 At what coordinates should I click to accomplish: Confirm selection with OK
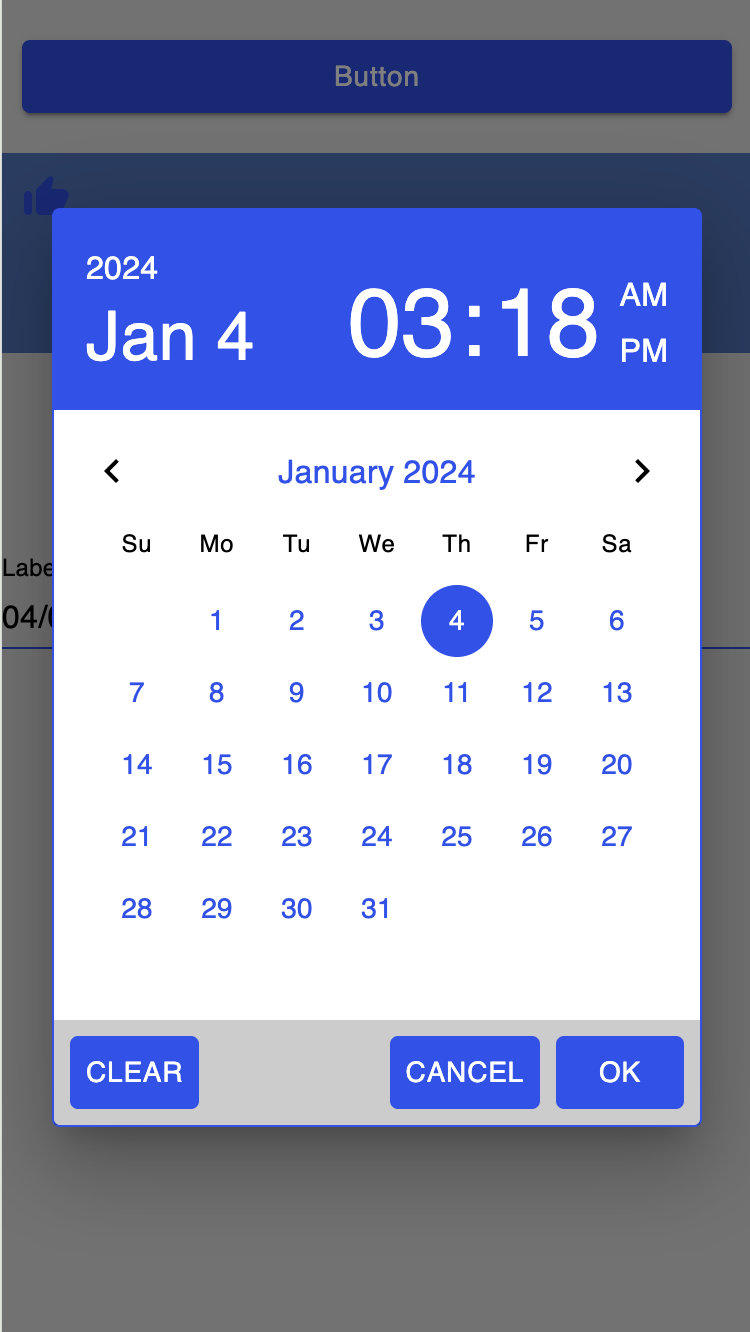click(x=619, y=1072)
